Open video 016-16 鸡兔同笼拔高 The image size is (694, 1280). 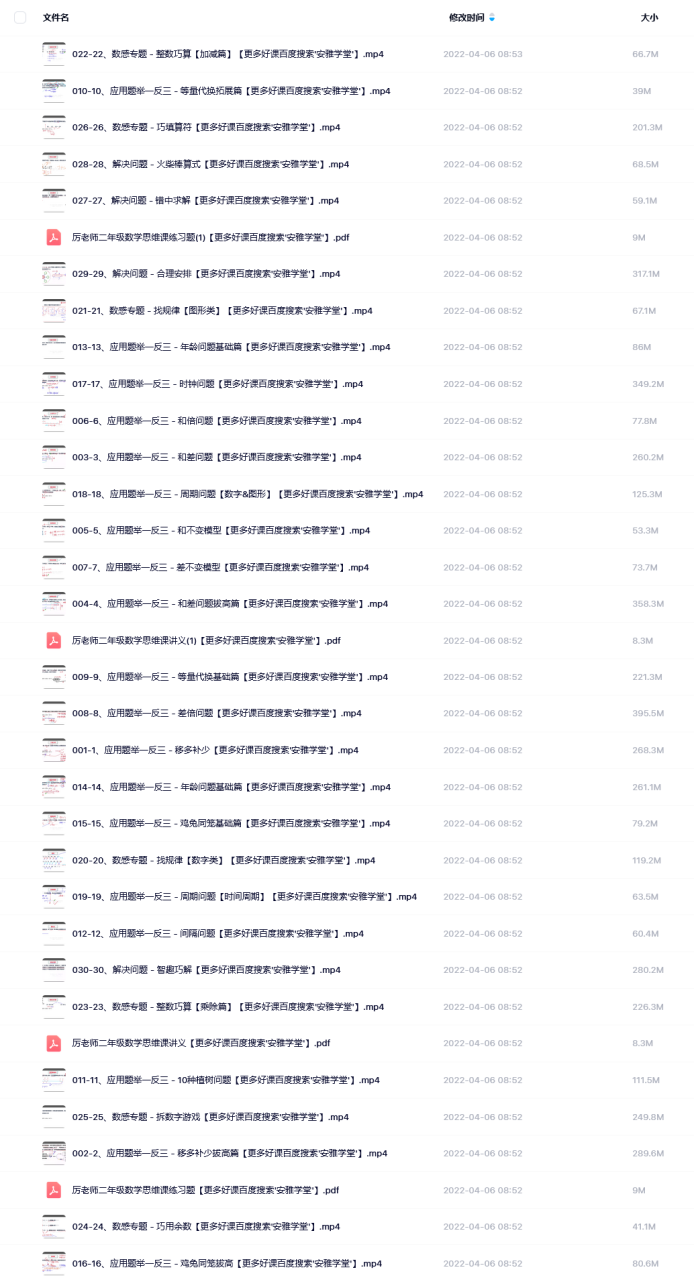(227, 1263)
